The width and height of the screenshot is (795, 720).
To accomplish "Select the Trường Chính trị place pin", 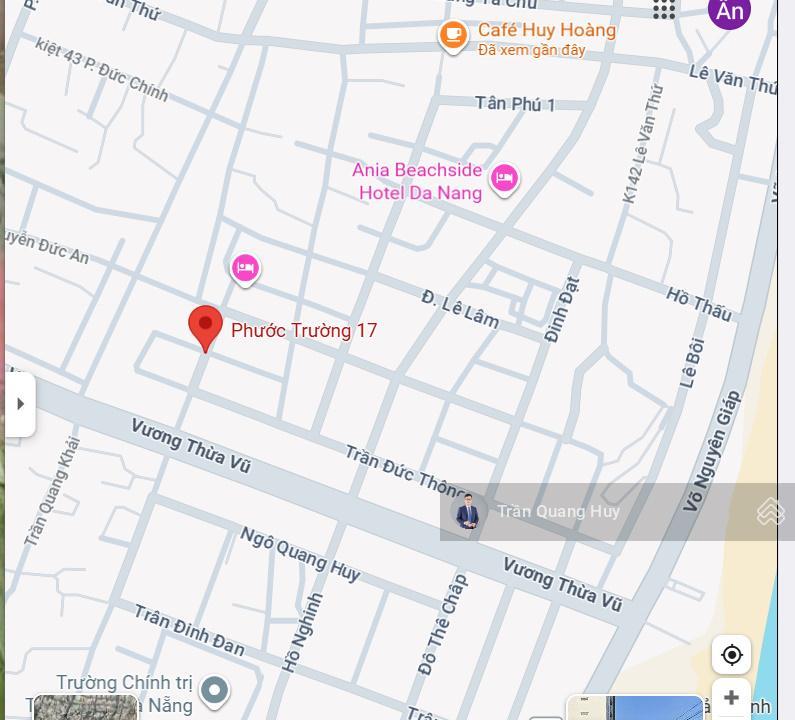I will (x=214, y=690).
